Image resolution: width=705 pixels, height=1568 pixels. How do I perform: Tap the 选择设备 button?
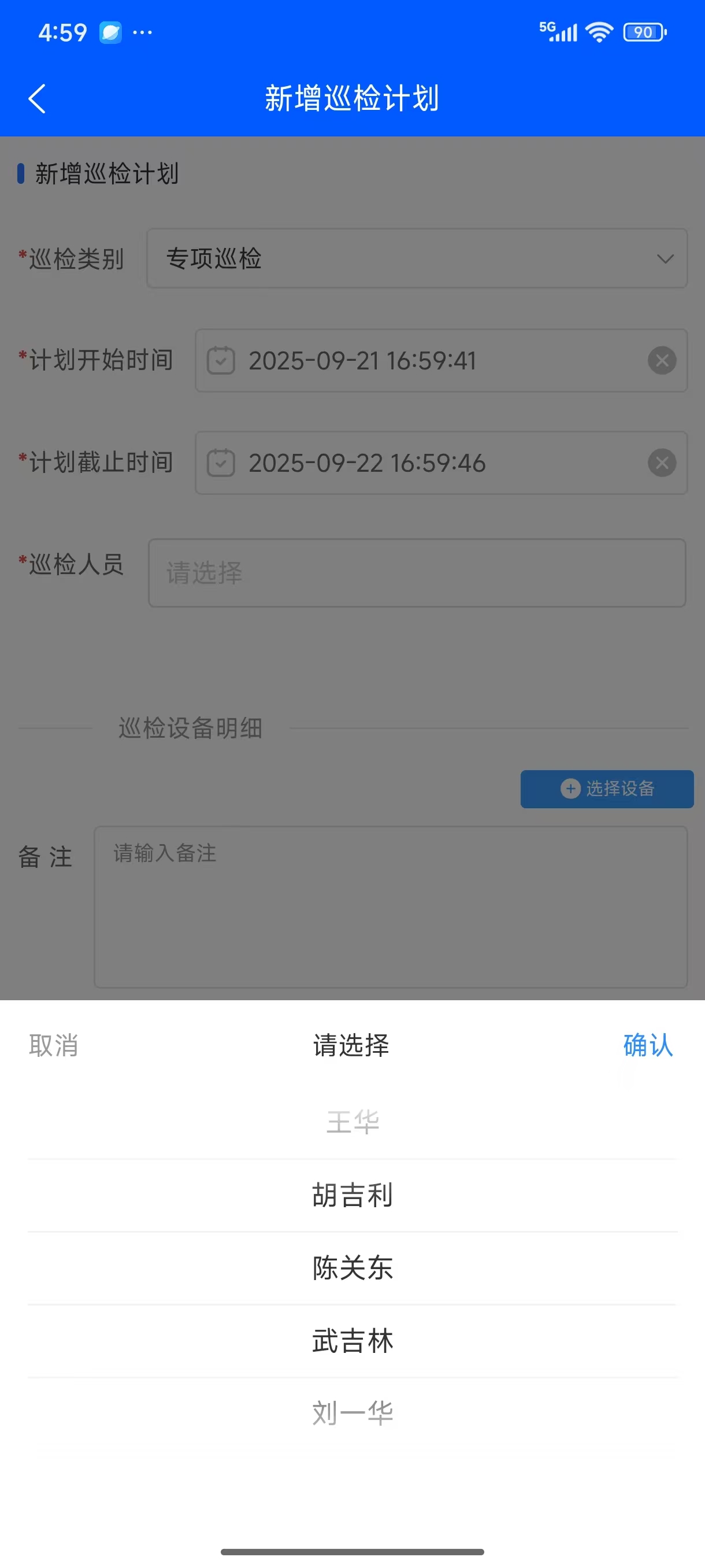click(x=606, y=789)
